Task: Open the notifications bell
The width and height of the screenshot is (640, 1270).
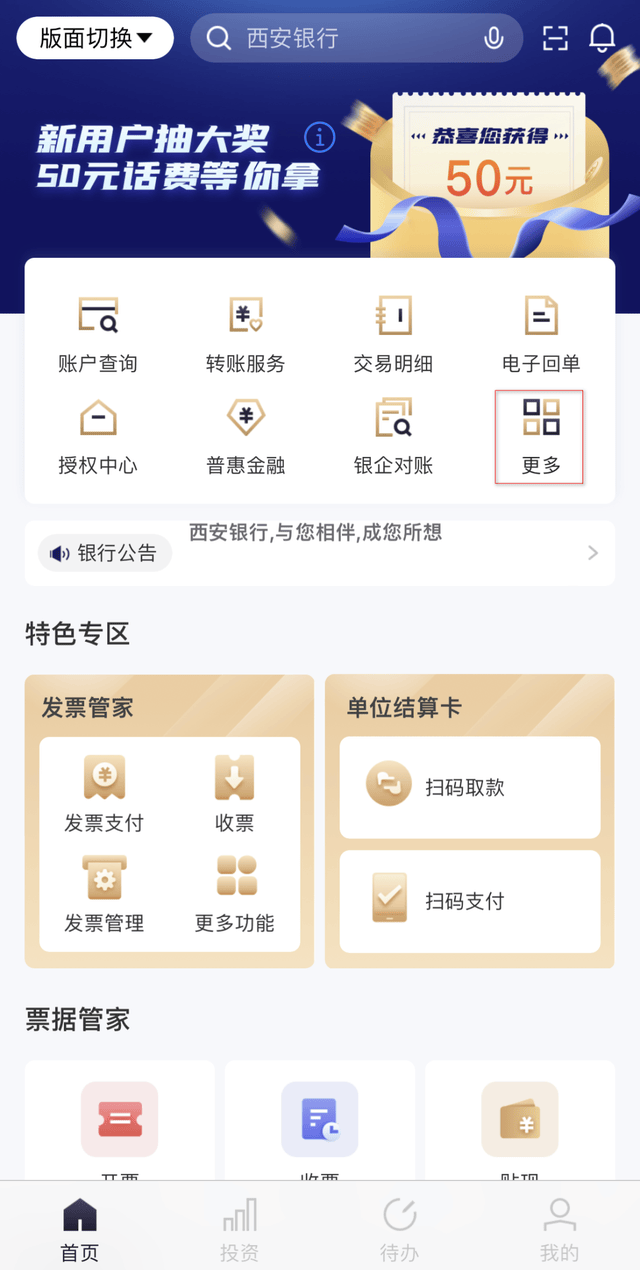Action: tap(602, 38)
